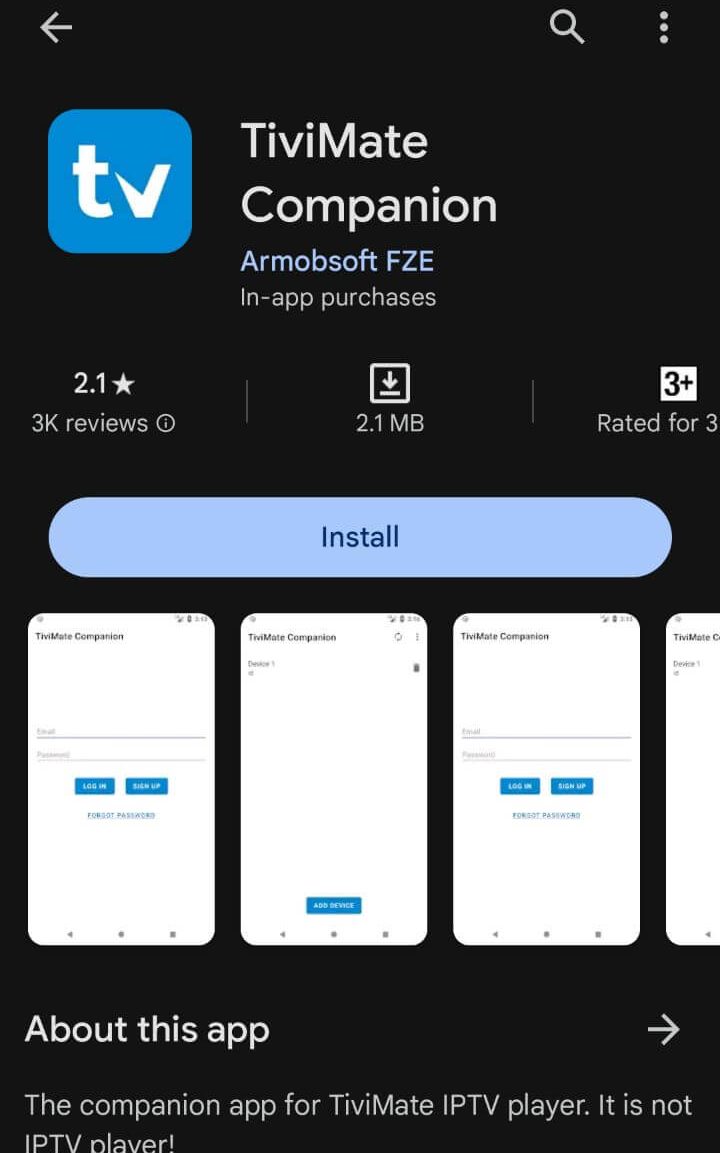Open the three-dot overflow menu
Image resolution: width=720 pixels, height=1153 pixels.
[663, 28]
